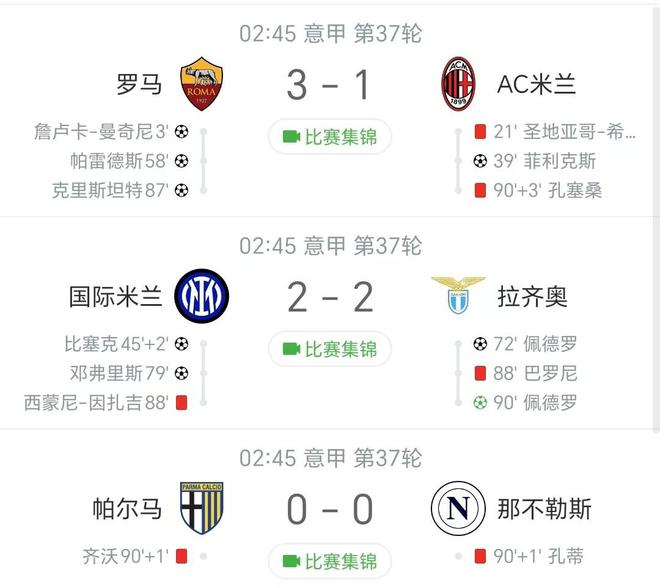Open highlights for Inter Milan vs Lazio

tap(330, 349)
